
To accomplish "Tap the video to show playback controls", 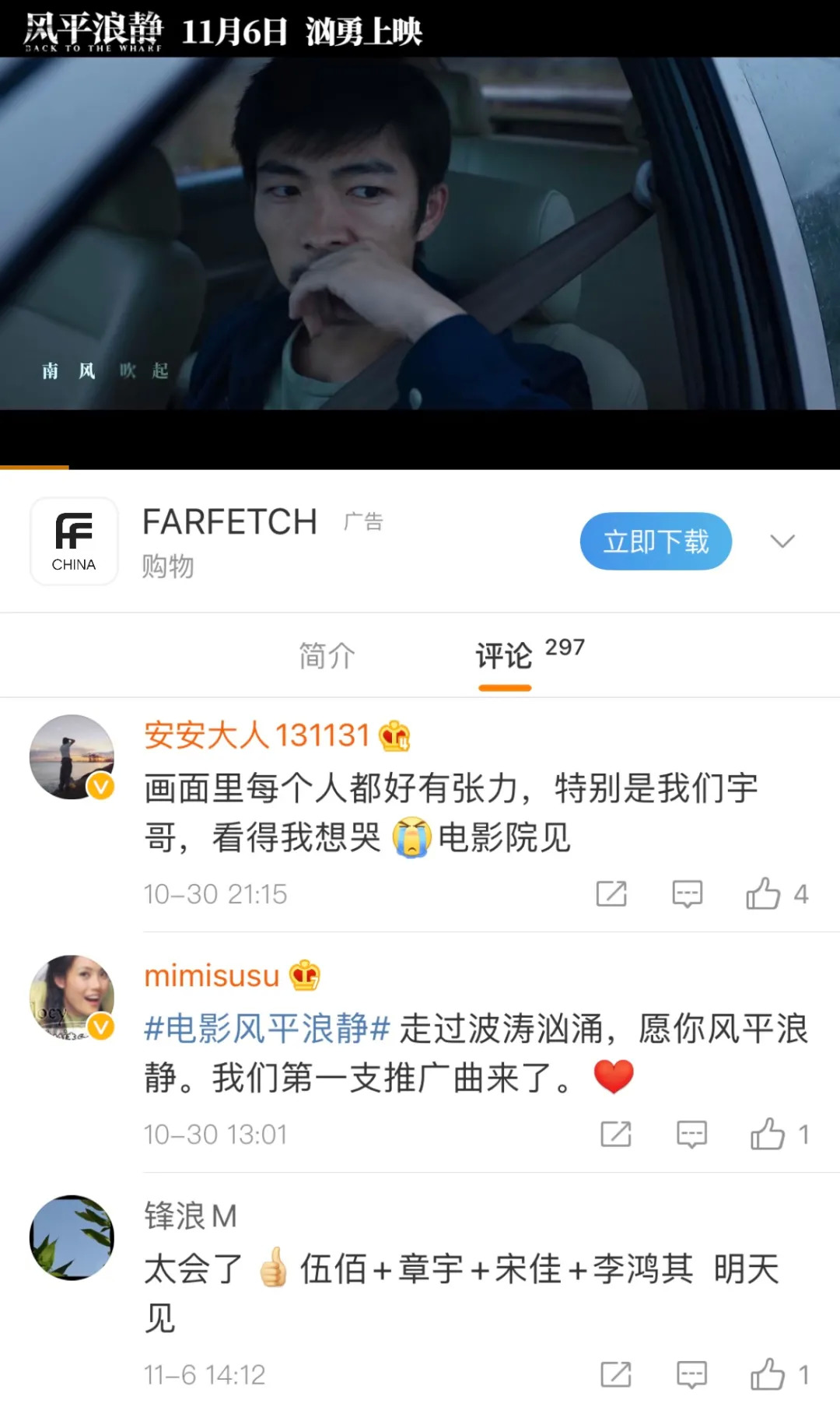I will [x=420, y=233].
